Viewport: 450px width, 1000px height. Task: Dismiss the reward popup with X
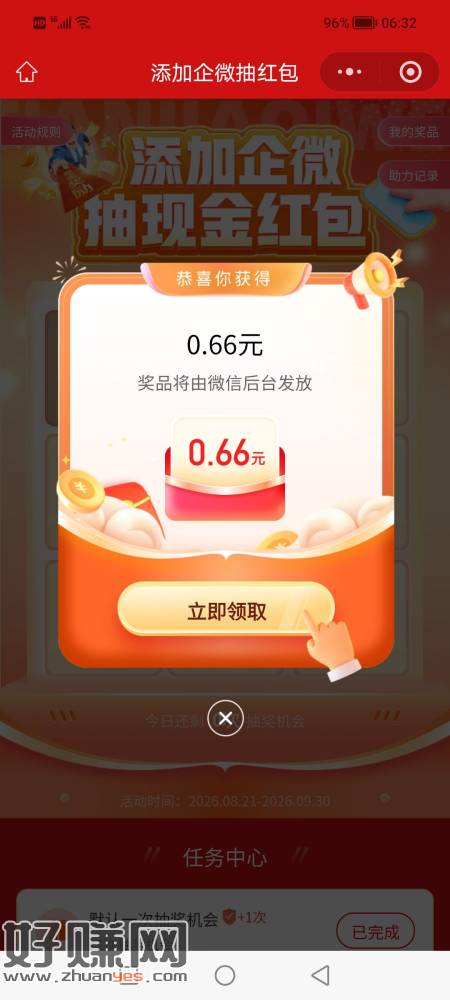[225, 718]
